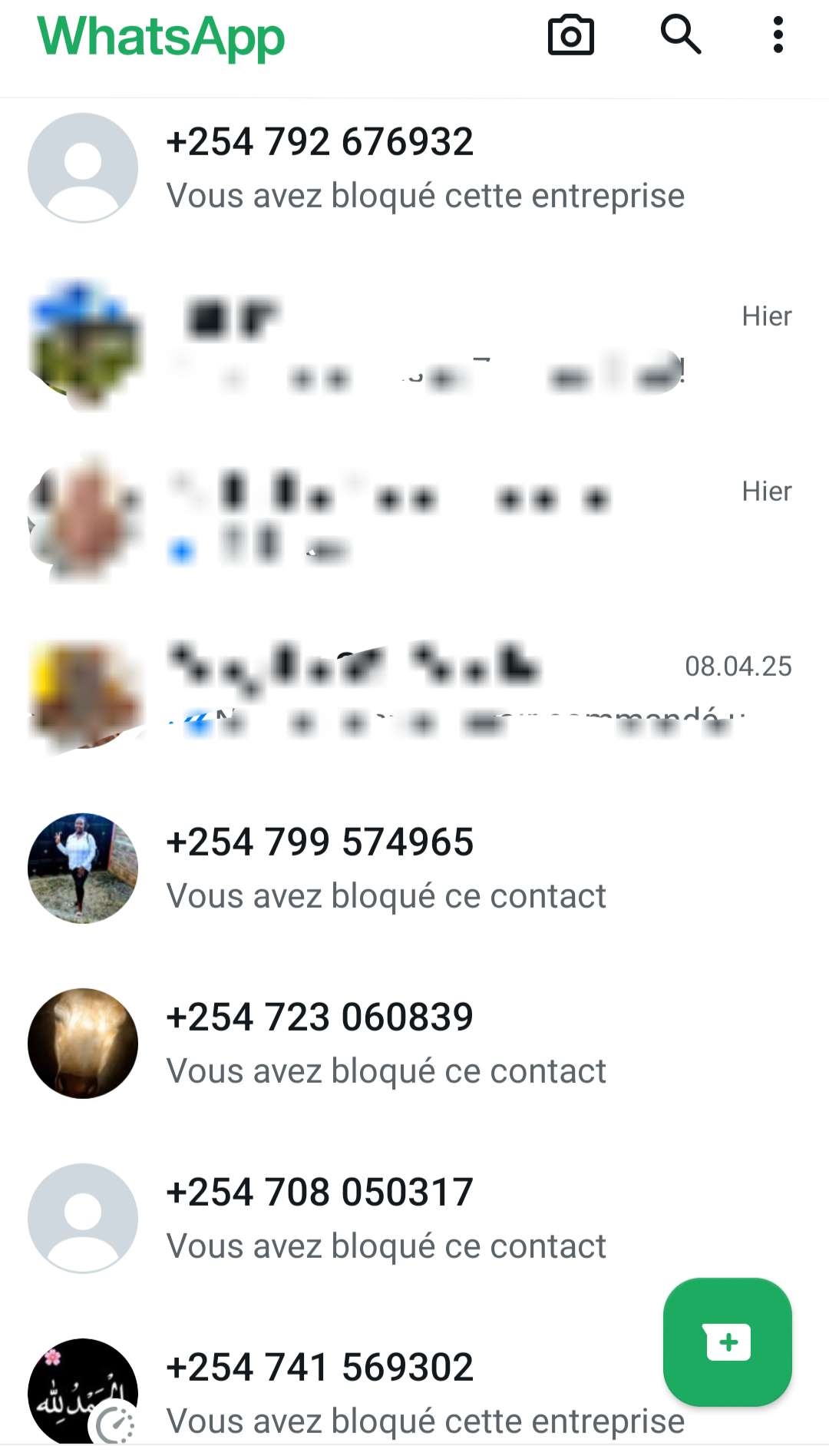Screen dimensions: 829x1456
Task: Open the camera from the top bar
Action: [x=570, y=36]
